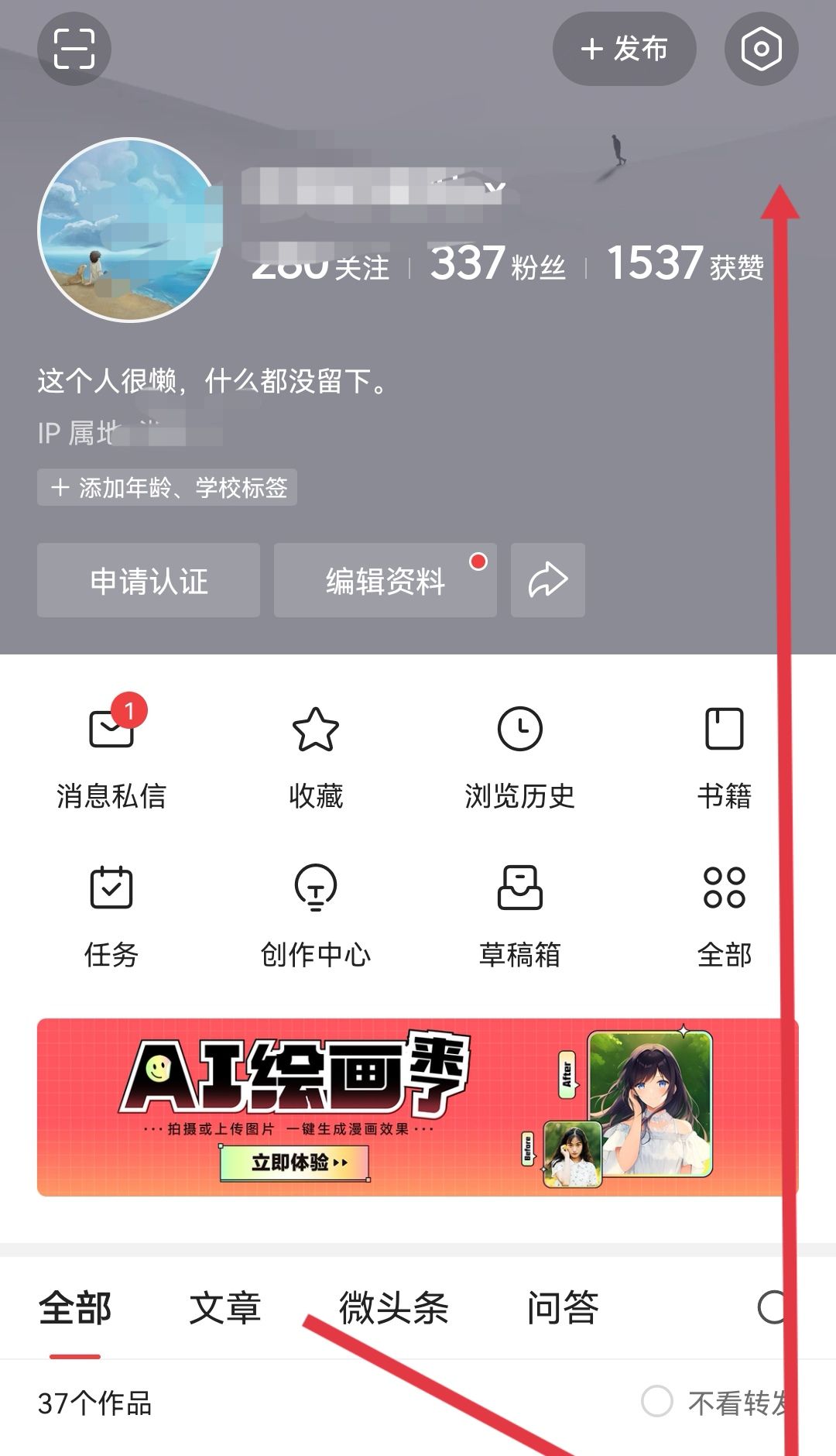
Task: Tap 申请认证 to apply for verification
Action: tap(149, 580)
